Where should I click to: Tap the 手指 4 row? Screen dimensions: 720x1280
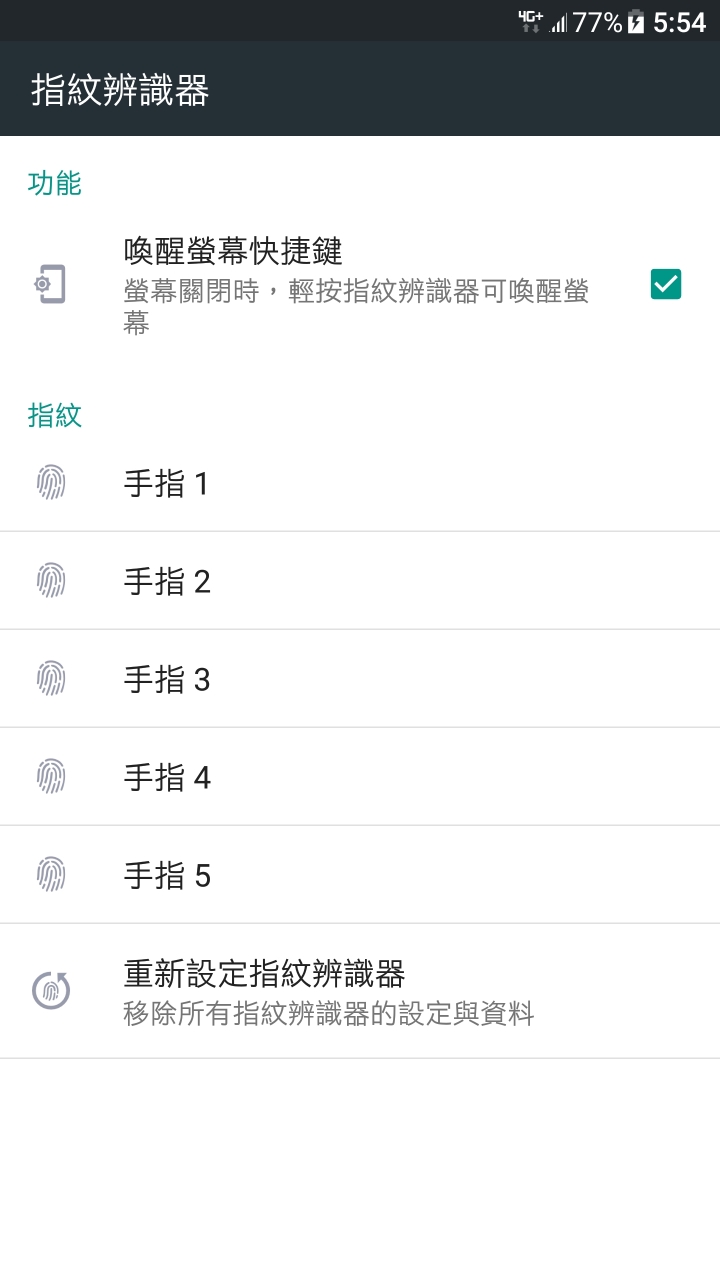click(x=360, y=777)
